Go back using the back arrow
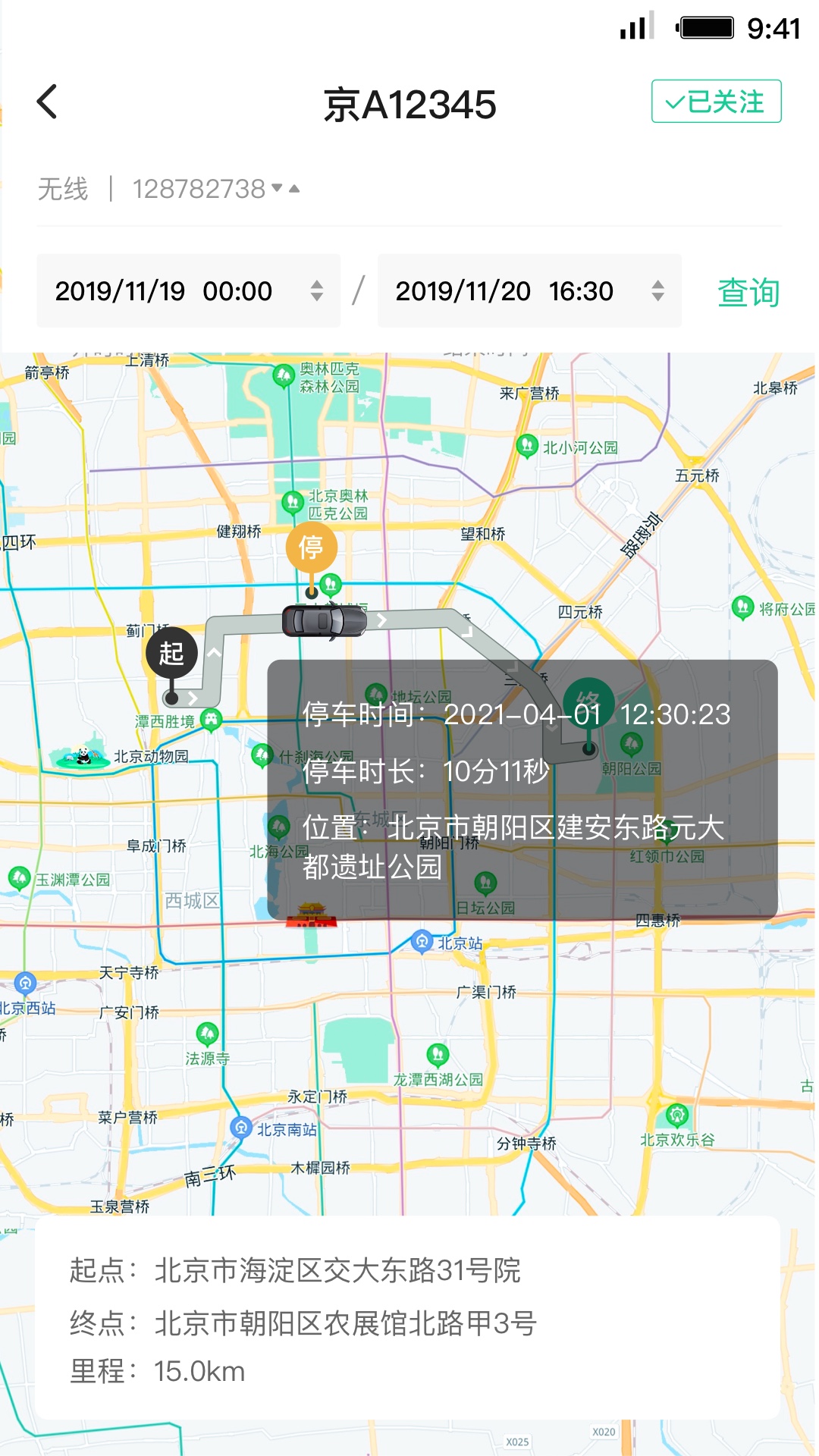The height and width of the screenshot is (1456, 819). [47, 102]
